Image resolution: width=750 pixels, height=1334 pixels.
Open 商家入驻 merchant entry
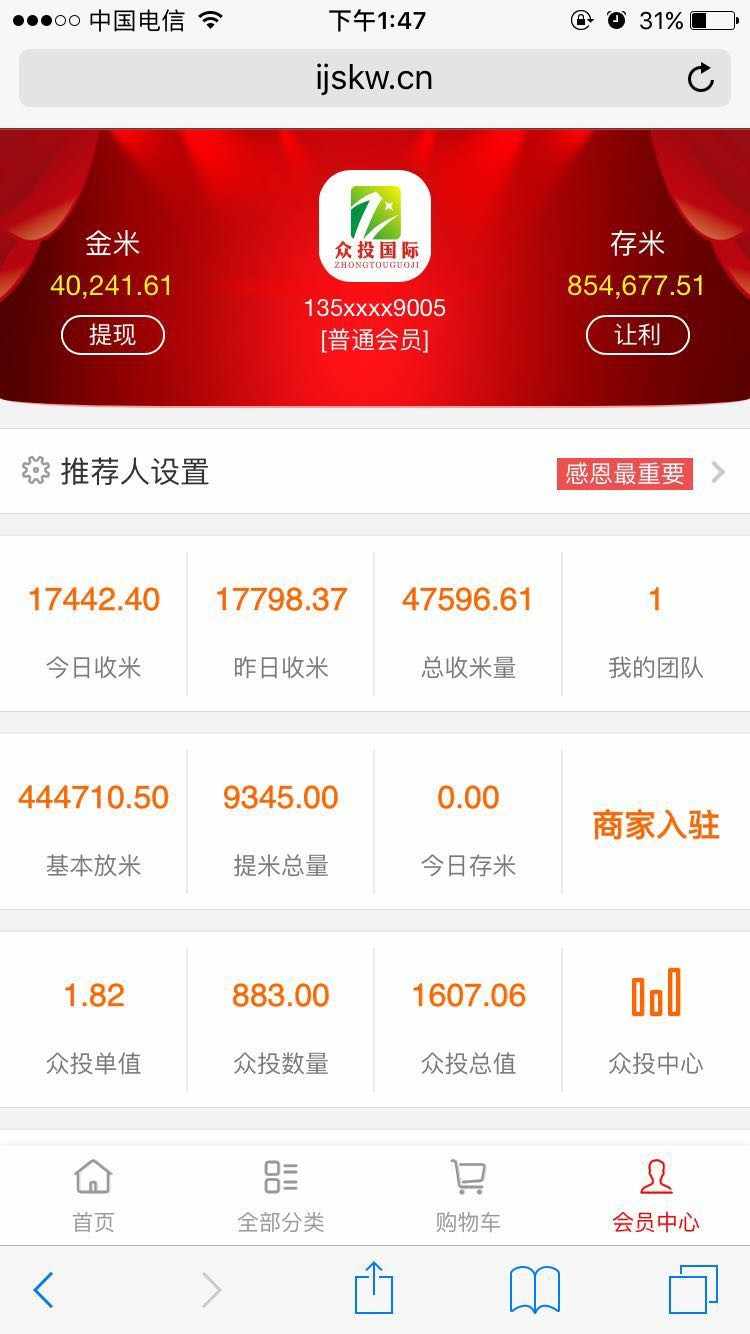(656, 825)
